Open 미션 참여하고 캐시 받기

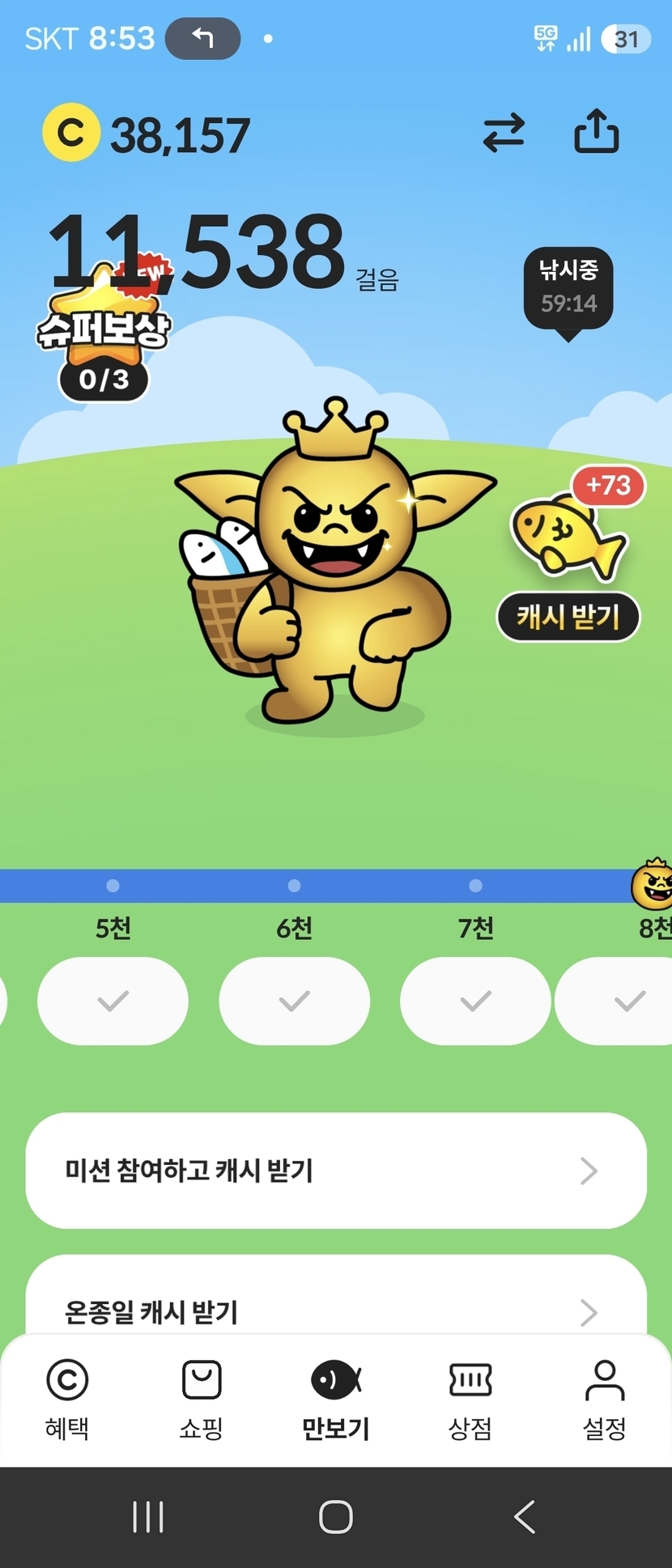[336, 1171]
